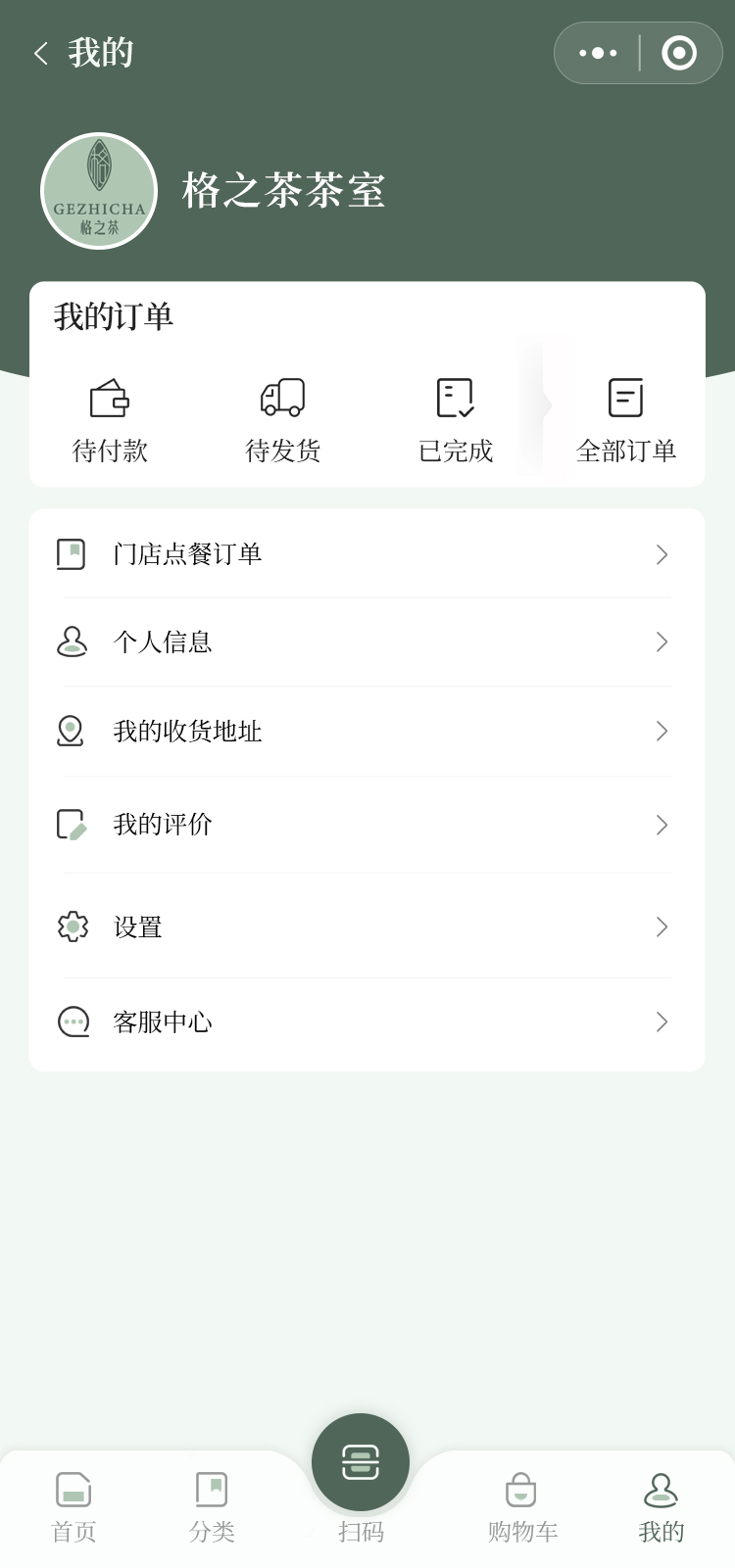The width and height of the screenshot is (735, 1568).
Task: Open 全部订单 all orders
Action: pos(626,421)
